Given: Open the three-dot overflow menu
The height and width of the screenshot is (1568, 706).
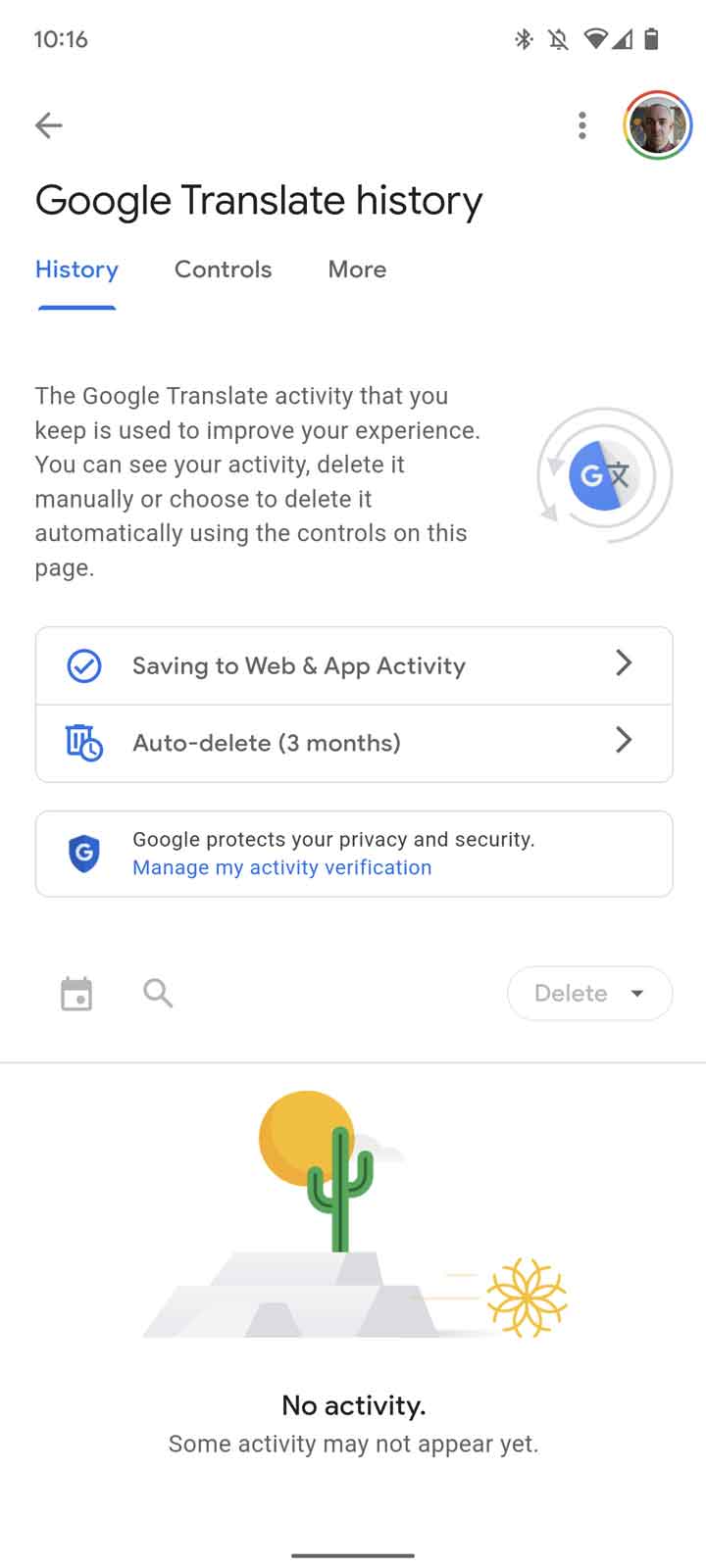Looking at the screenshot, I should point(582,125).
